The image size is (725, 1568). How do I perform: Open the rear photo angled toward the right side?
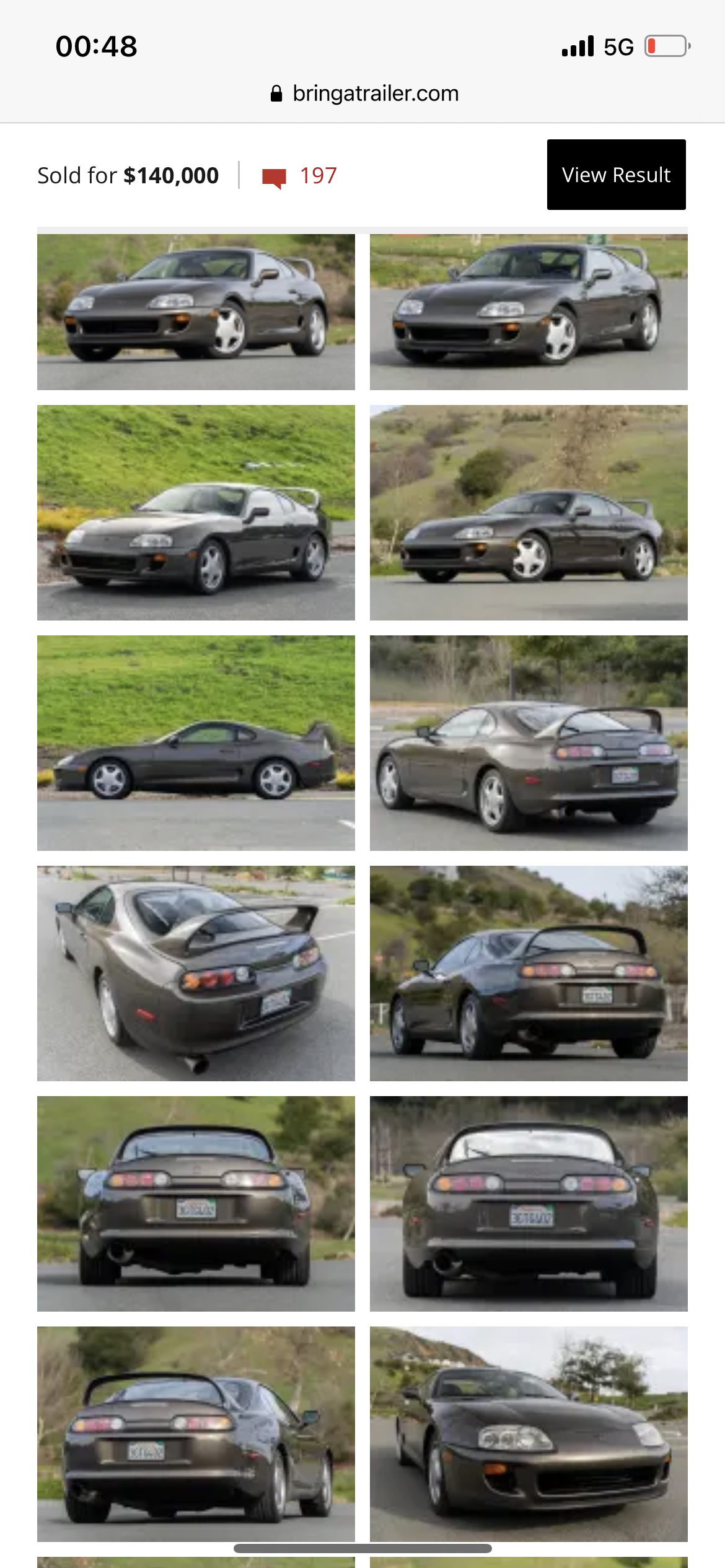click(196, 1434)
